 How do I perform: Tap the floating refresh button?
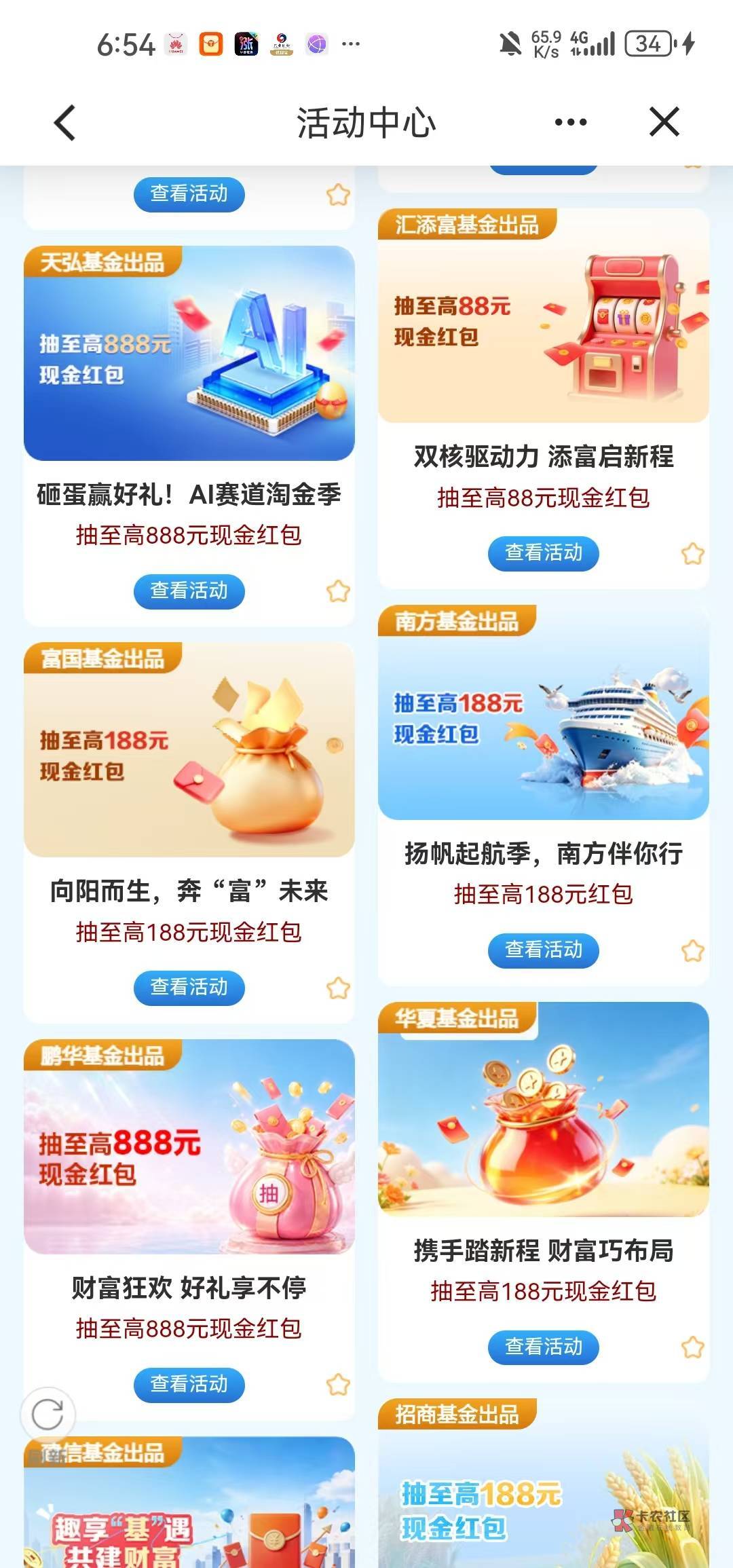tap(48, 1415)
